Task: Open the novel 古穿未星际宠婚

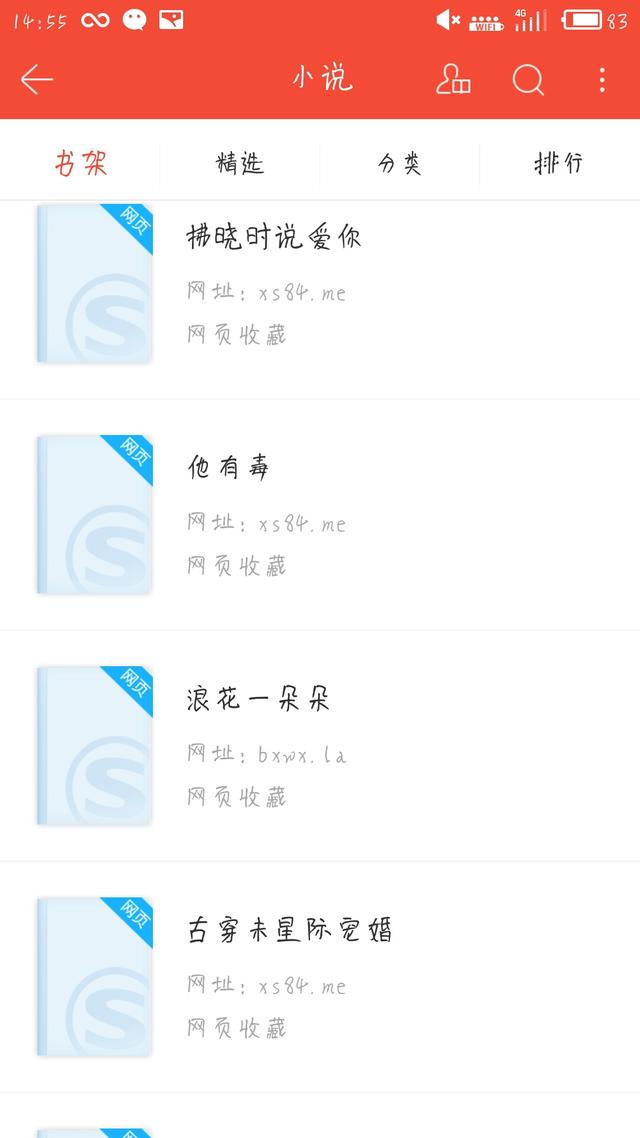Action: (320, 977)
